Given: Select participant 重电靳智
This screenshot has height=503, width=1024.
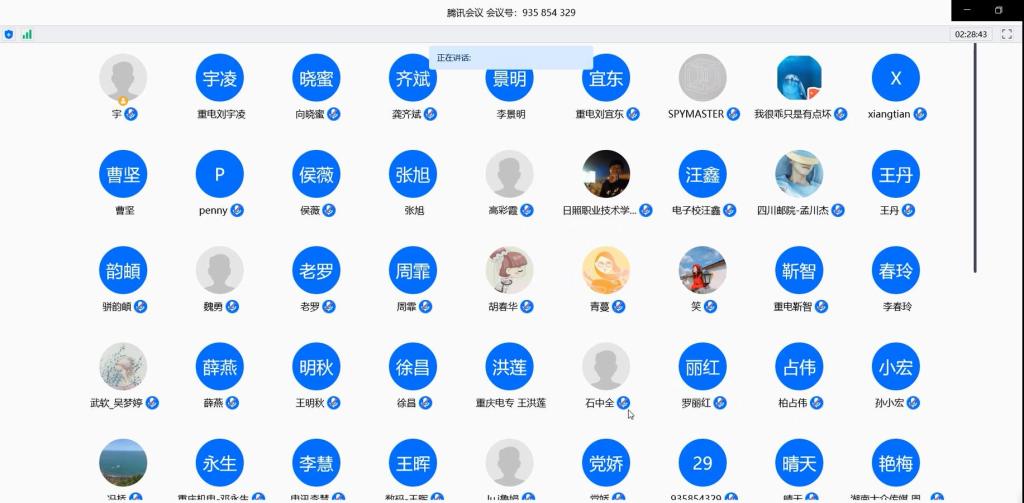Looking at the screenshot, I should 799,270.
